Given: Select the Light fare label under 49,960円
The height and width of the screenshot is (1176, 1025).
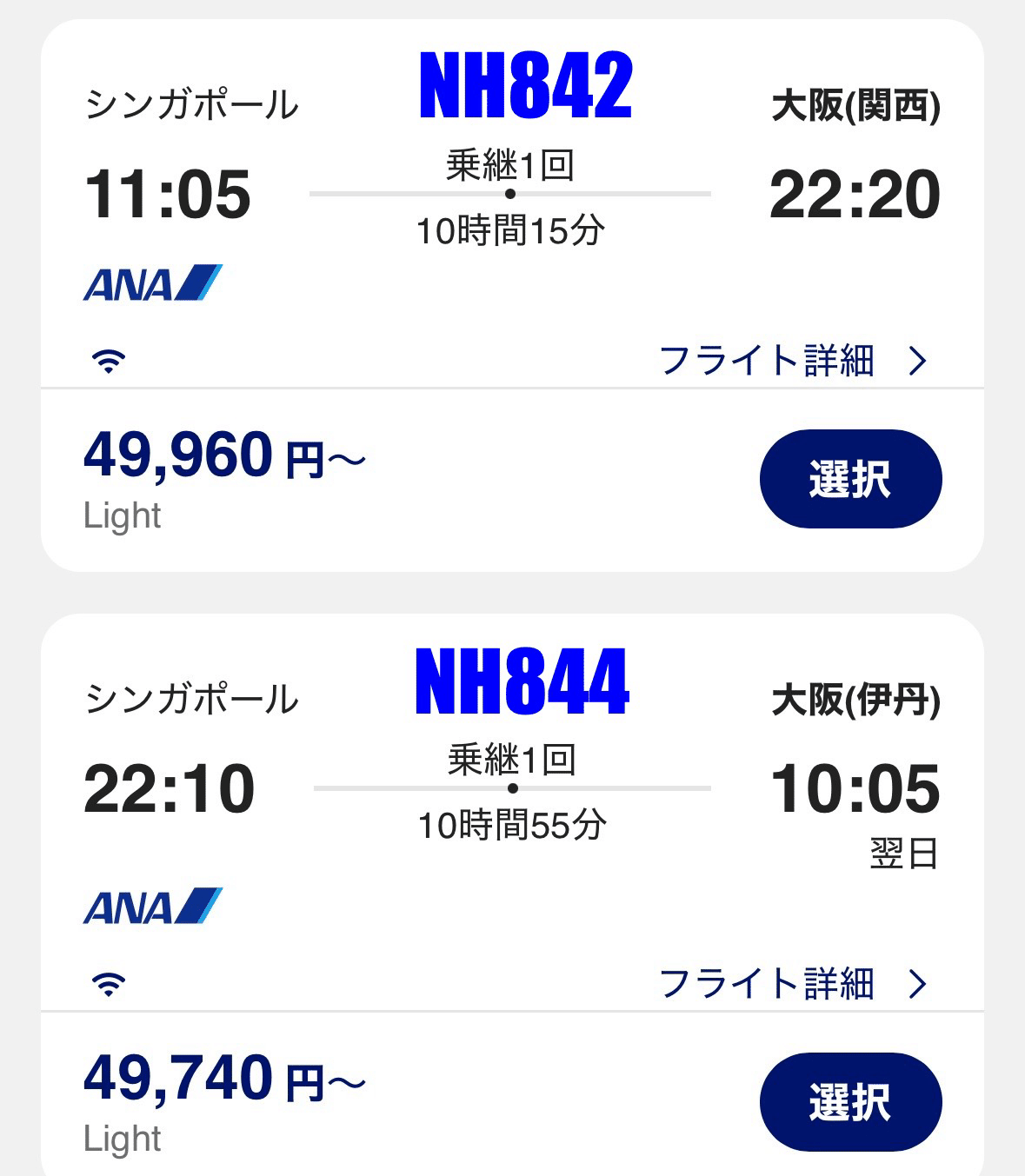Looking at the screenshot, I should (122, 515).
